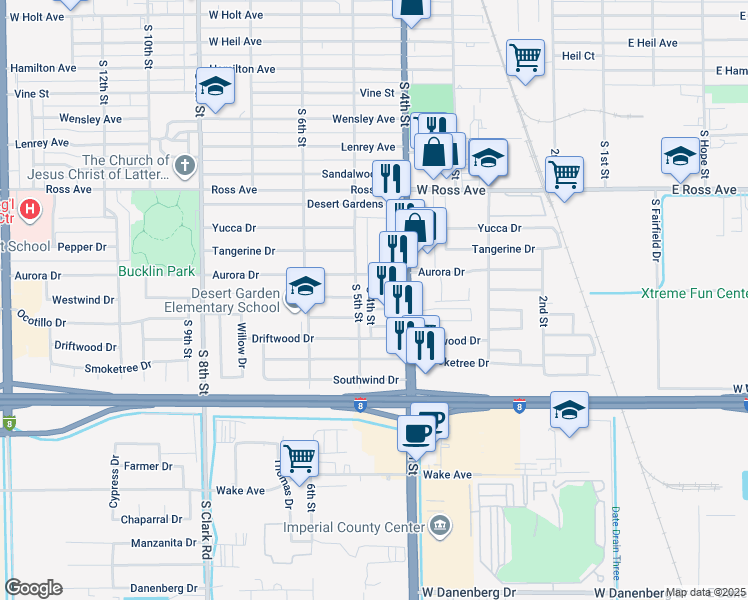This screenshot has height=600, width=748.
Task: Select the grocery cart marker beside E Ross Ave
Action: point(564,175)
